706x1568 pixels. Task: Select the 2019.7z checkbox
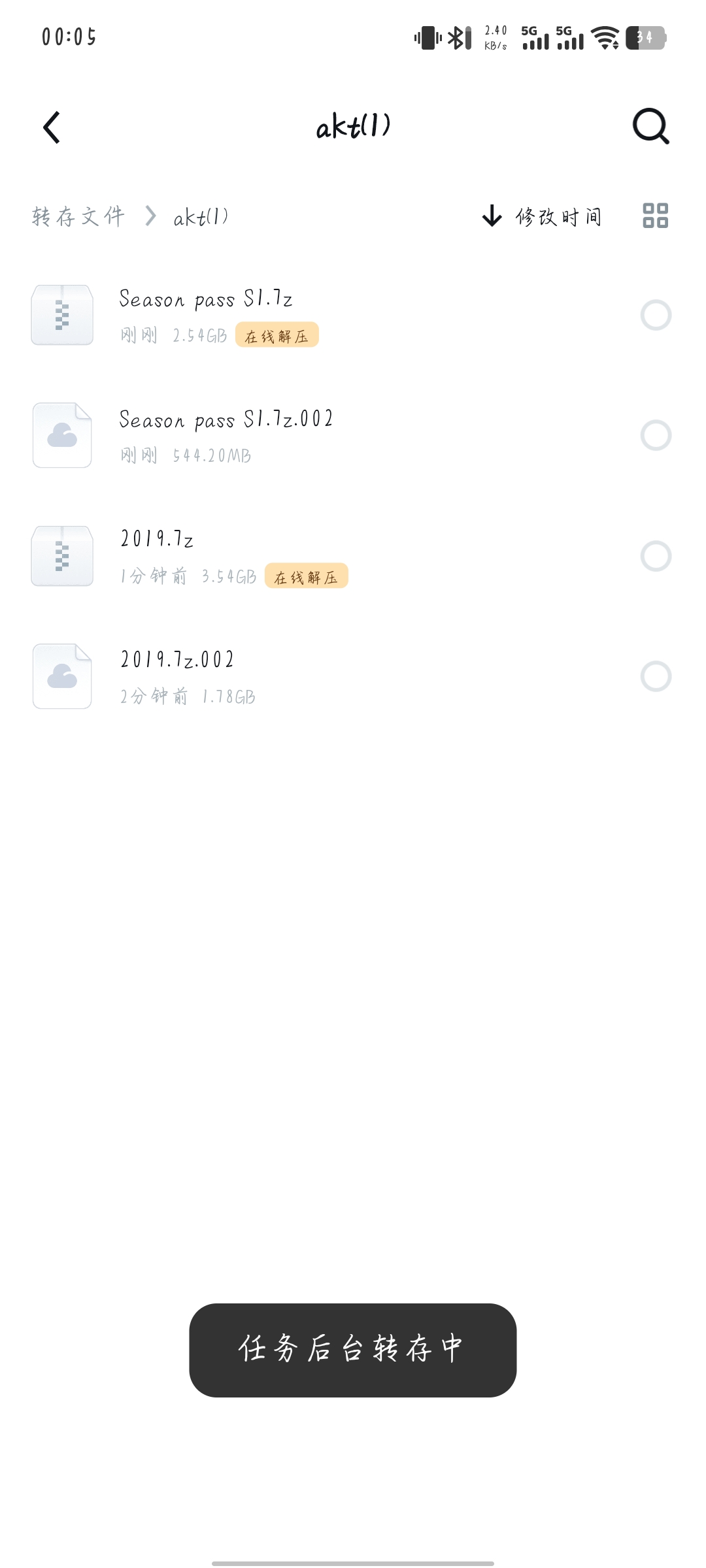click(x=656, y=556)
